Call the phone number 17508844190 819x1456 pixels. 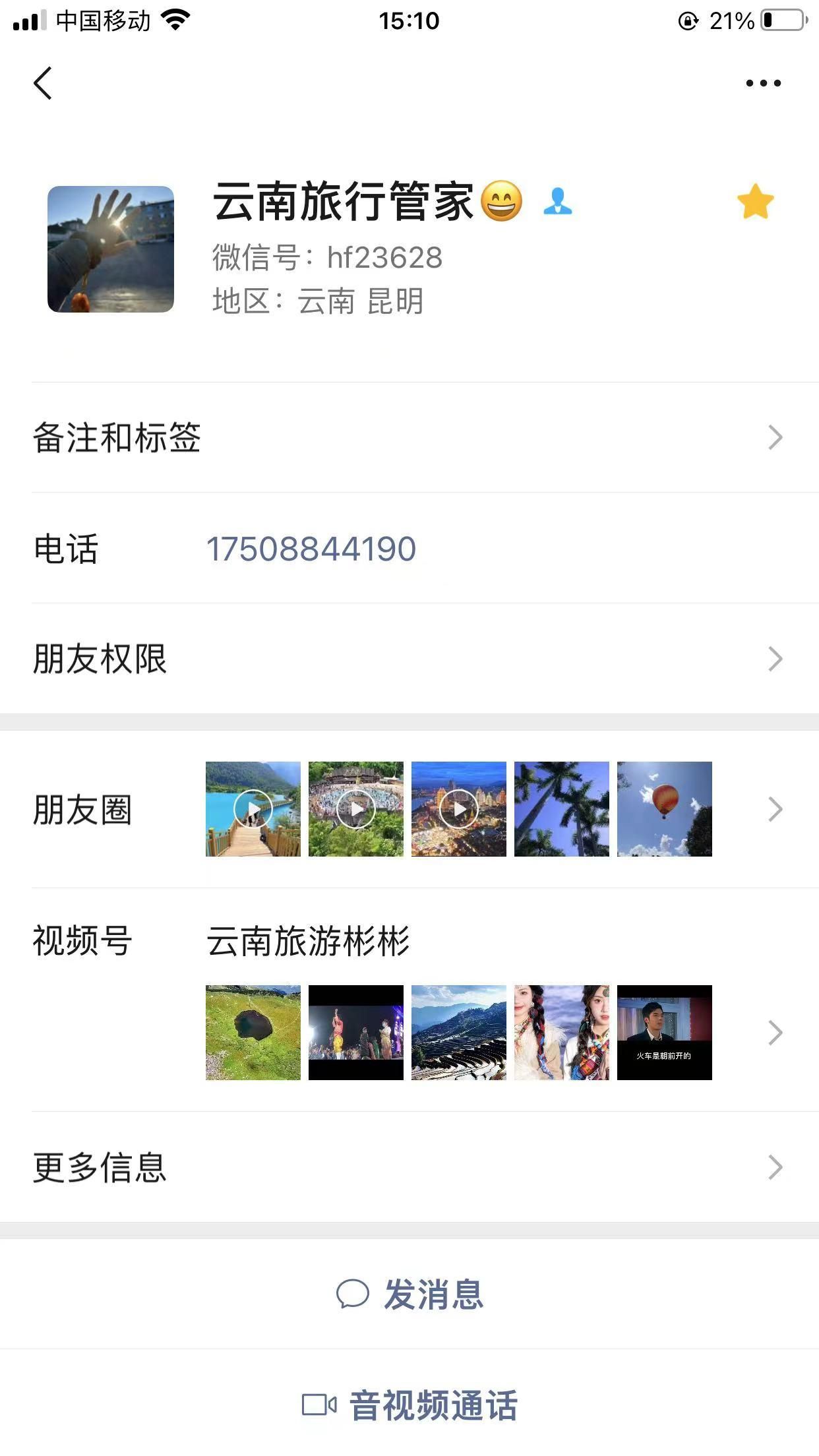(311, 549)
